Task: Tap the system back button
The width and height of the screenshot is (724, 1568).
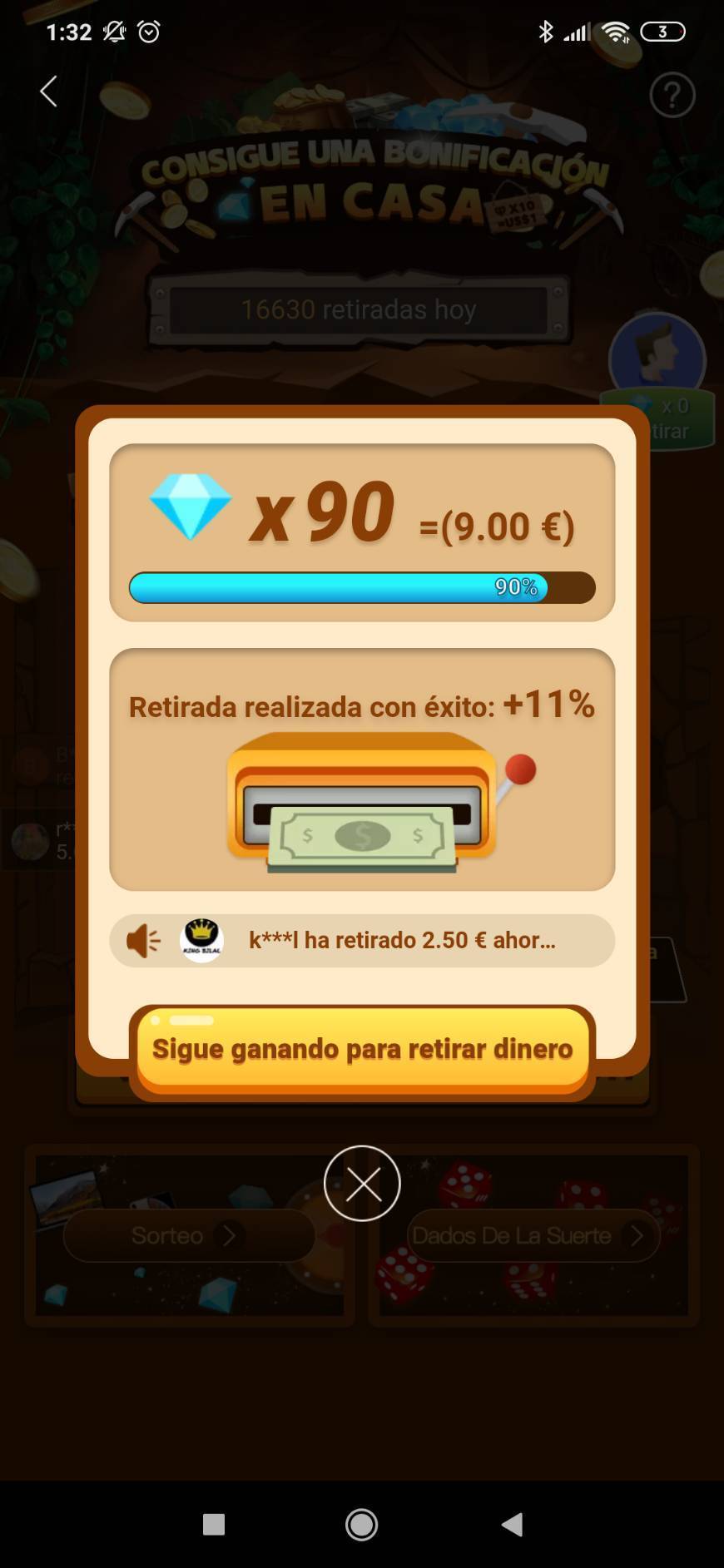Action: [x=512, y=1524]
